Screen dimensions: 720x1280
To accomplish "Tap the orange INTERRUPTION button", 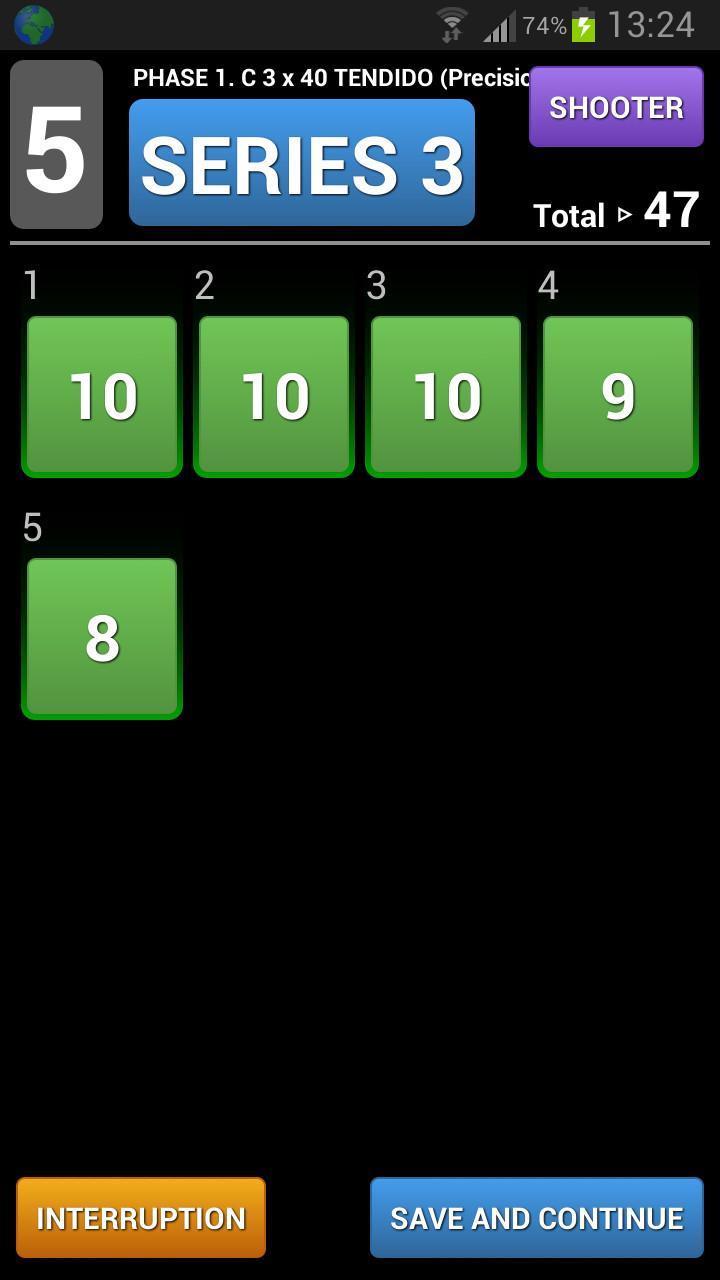I will coord(141,1217).
